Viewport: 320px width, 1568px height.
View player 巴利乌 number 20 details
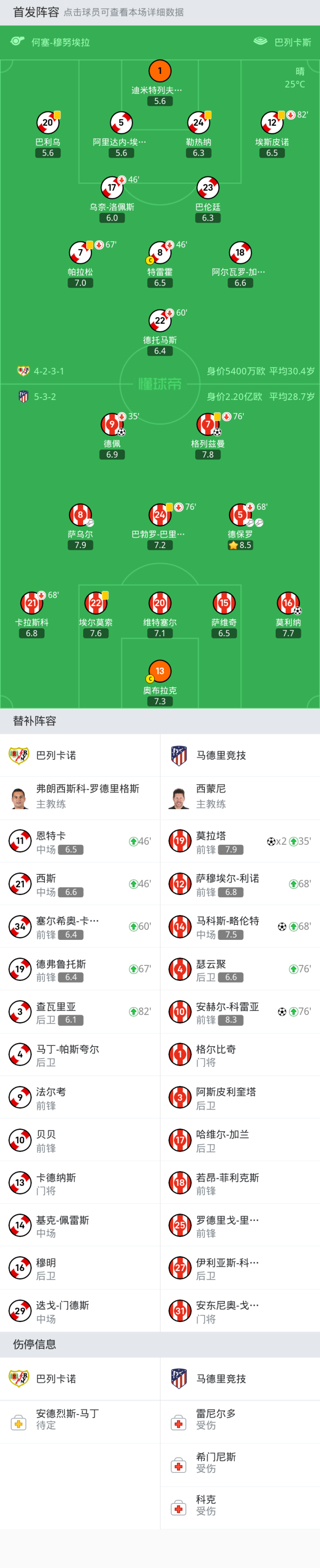point(48,123)
